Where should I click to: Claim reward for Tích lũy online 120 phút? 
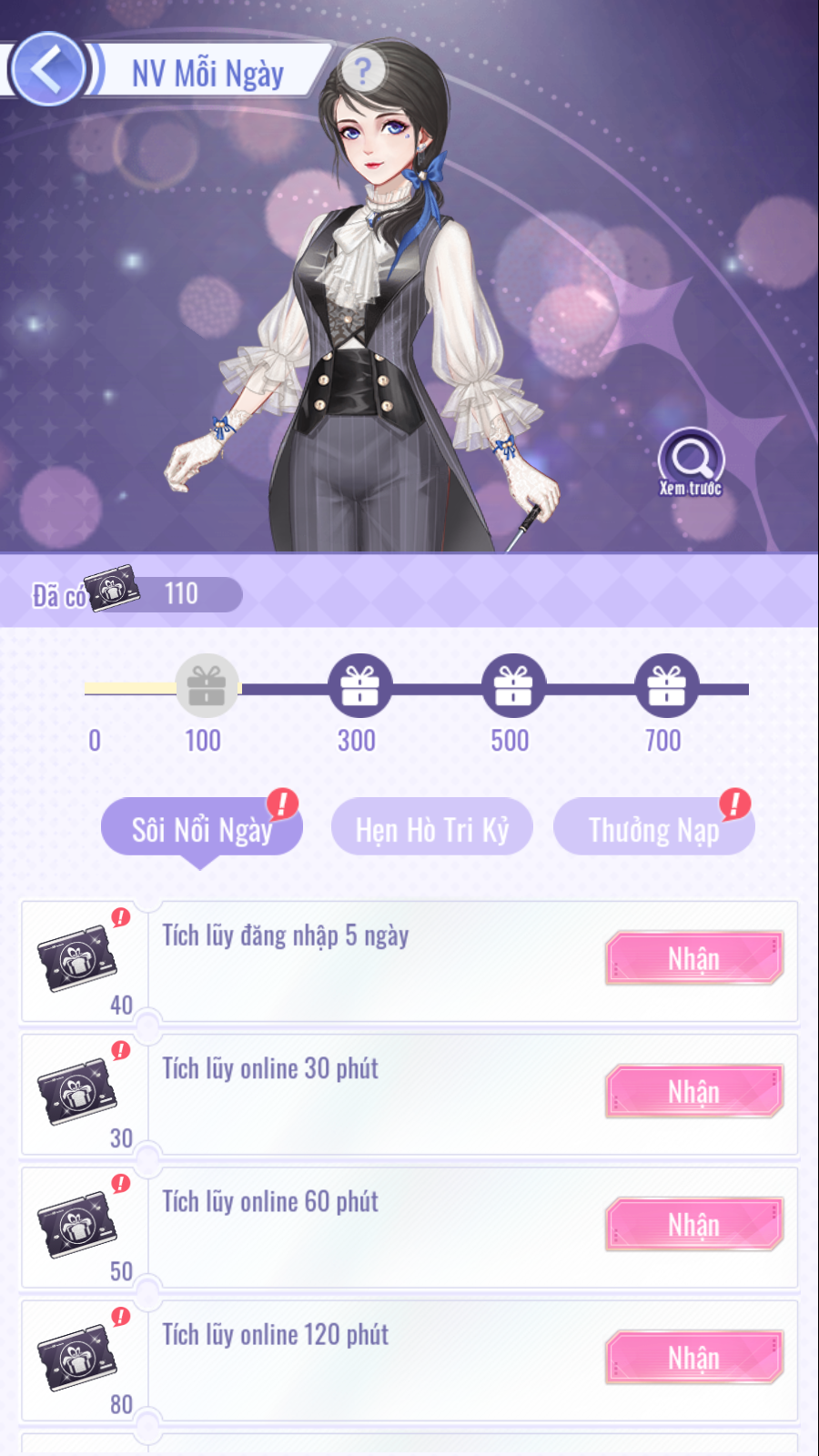694,1358
